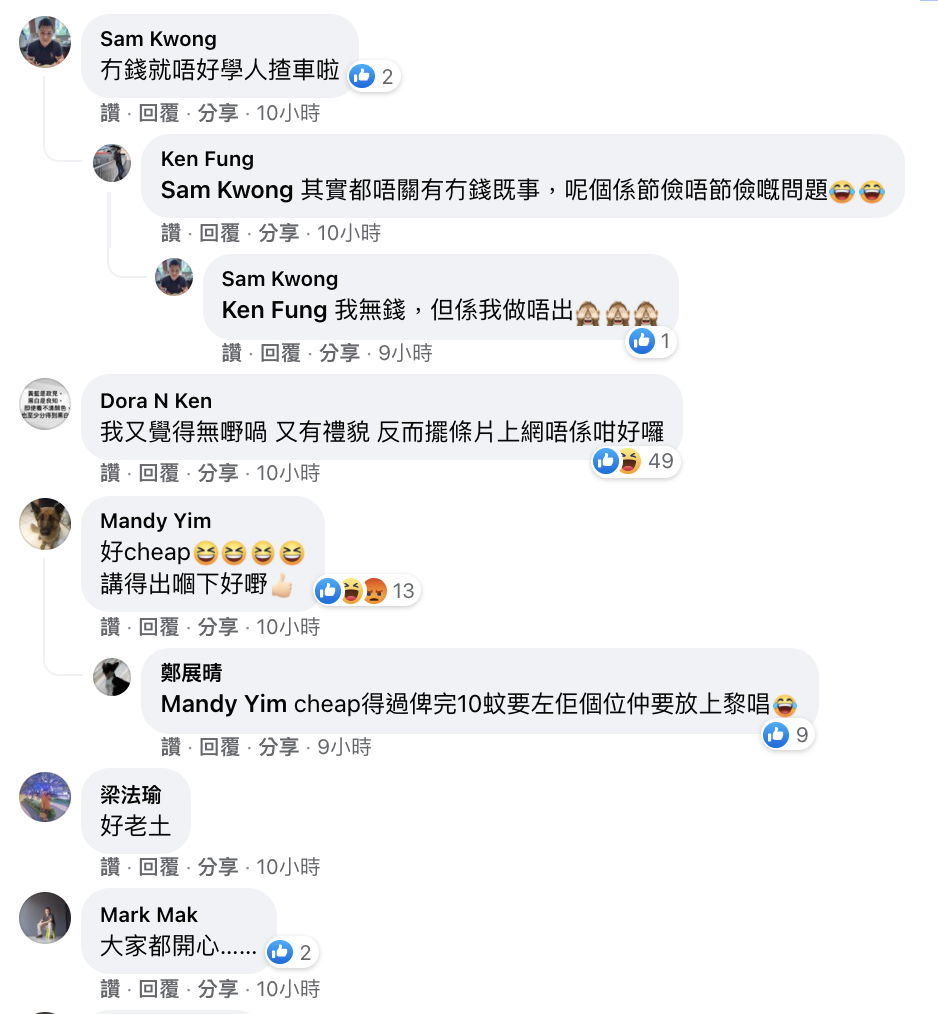This screenshot has width=938, height=1014.
Task: Open Mandy Yim's profile from her name
Action: 155,521
